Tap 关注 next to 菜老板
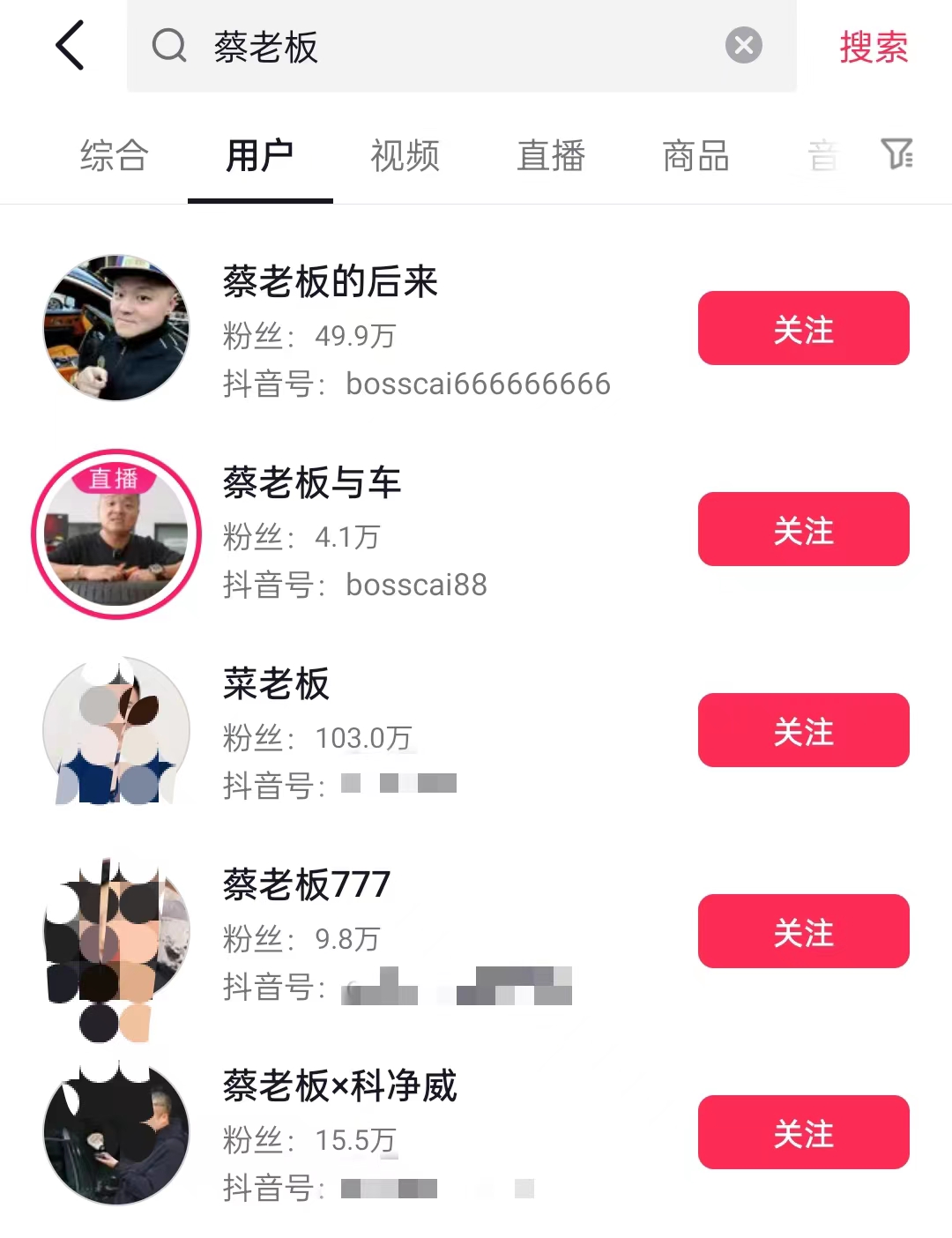The height and width of the screenshot is (1238, 952). point(803,730)
